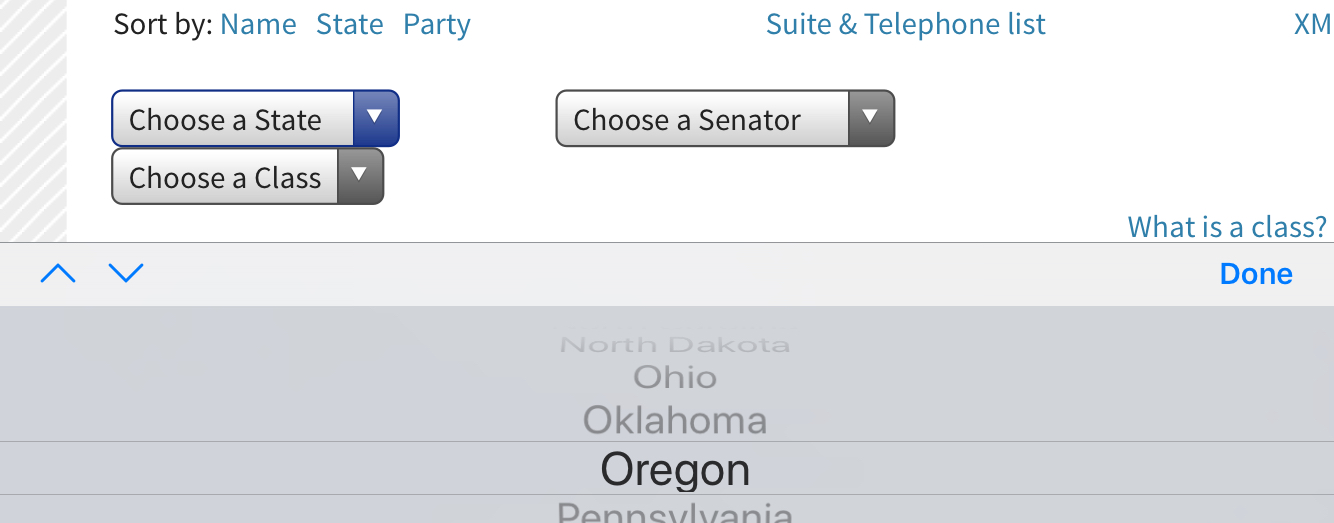Choose Pennsylvania in the state picker

tap(675, 513)
